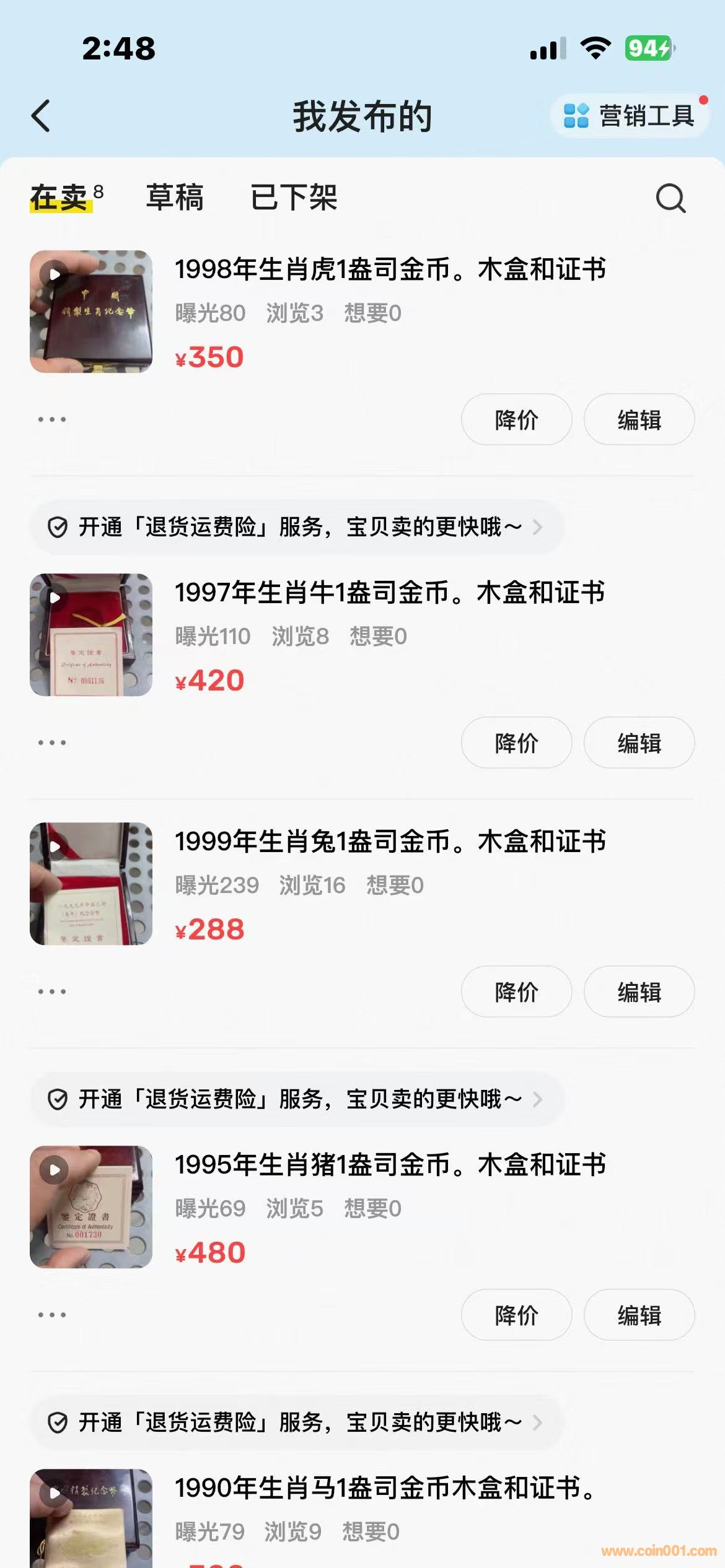
Task: Lower the price of 1997年生肖牛 listing
Action: (516, 743)
